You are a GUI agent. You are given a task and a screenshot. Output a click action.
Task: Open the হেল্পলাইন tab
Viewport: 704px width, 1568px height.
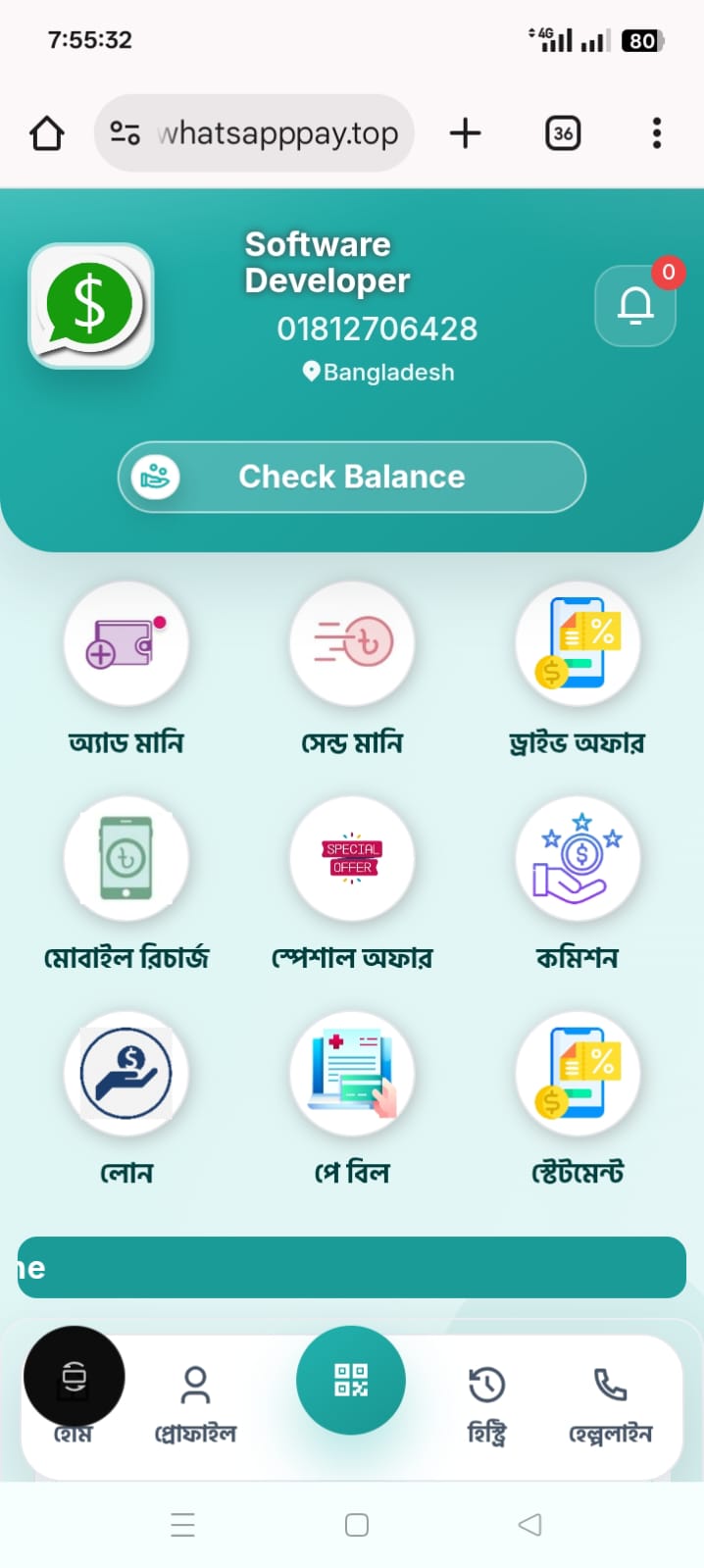pos(610,1404)
